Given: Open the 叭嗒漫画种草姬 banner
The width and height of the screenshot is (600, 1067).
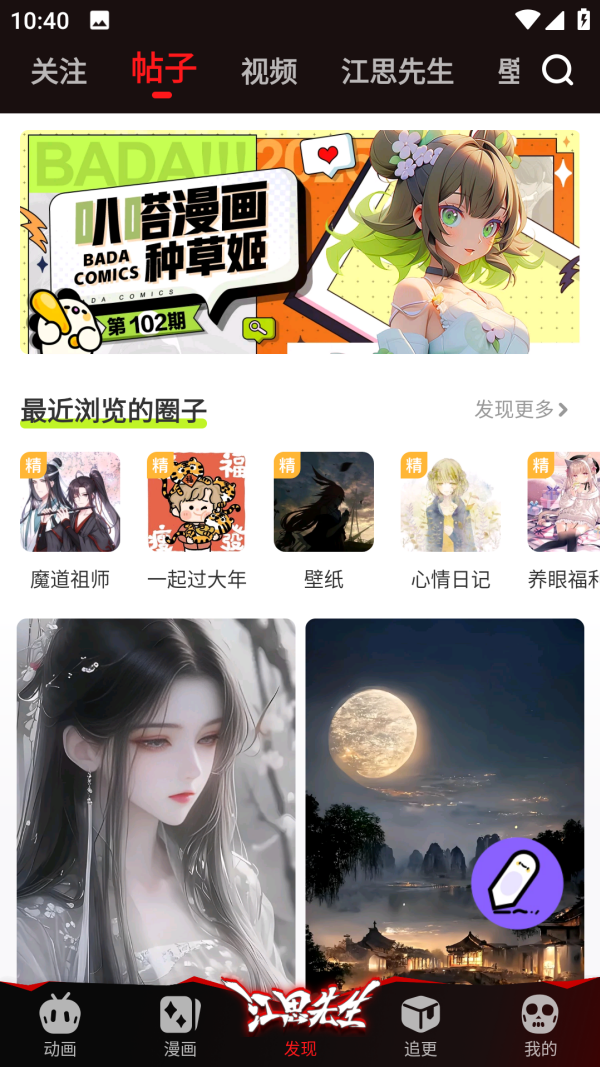Looking at the screenshot, I should (300, 241).
